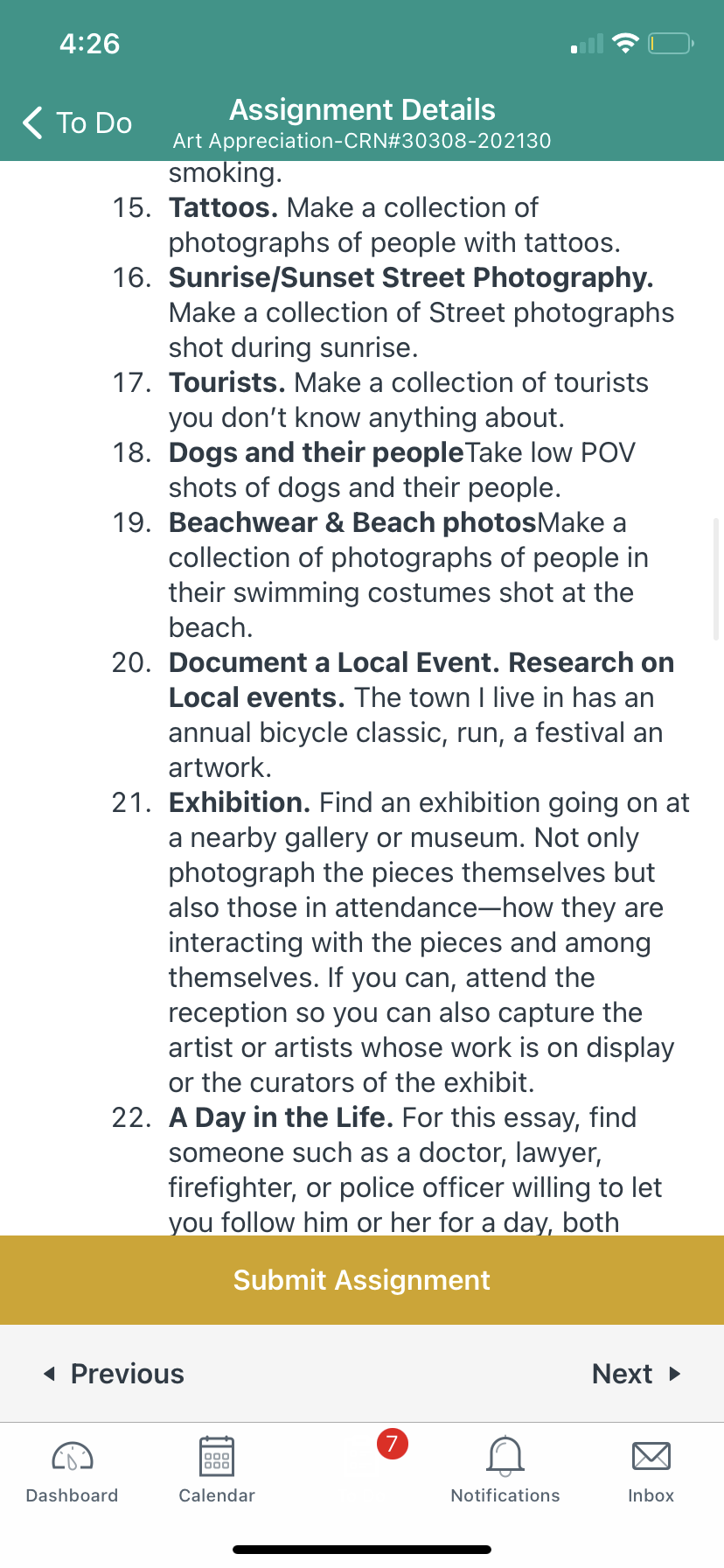Tap Submit Assignment
Image resolution: width=724 pixels, height=1568 pixels.
coord(362,1280)
